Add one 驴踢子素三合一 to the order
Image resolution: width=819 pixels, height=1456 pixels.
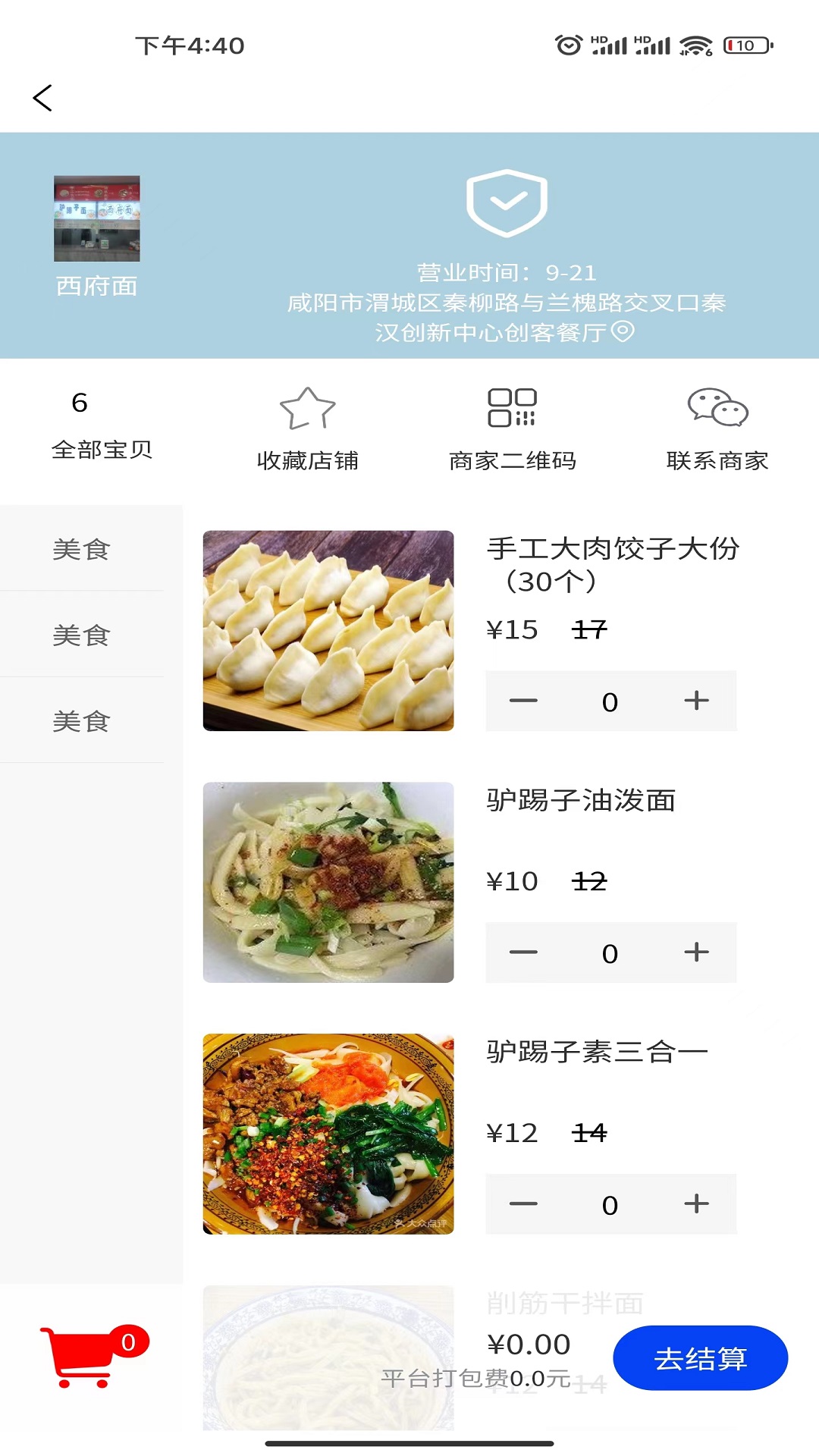coord(696,1204)
